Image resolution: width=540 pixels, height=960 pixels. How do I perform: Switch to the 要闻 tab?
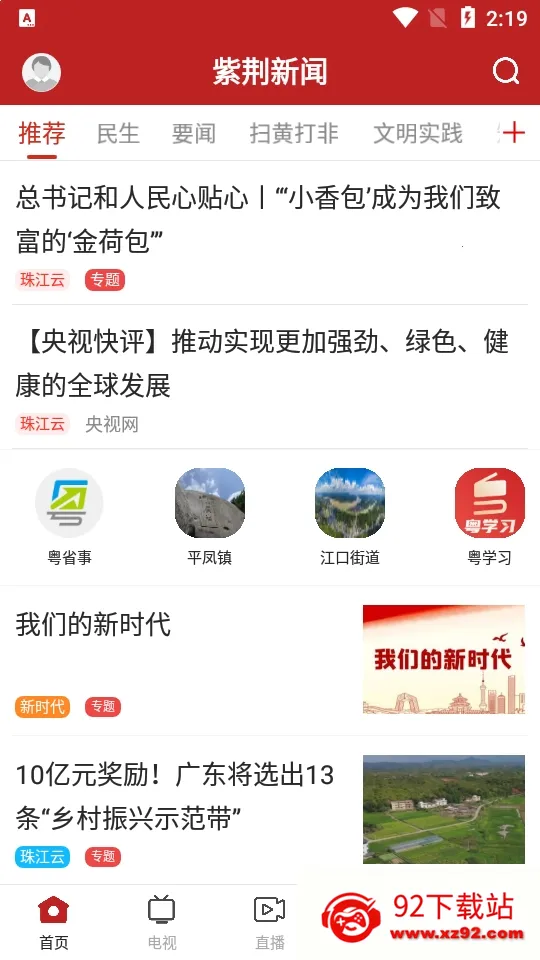click(x=193, y=133)
